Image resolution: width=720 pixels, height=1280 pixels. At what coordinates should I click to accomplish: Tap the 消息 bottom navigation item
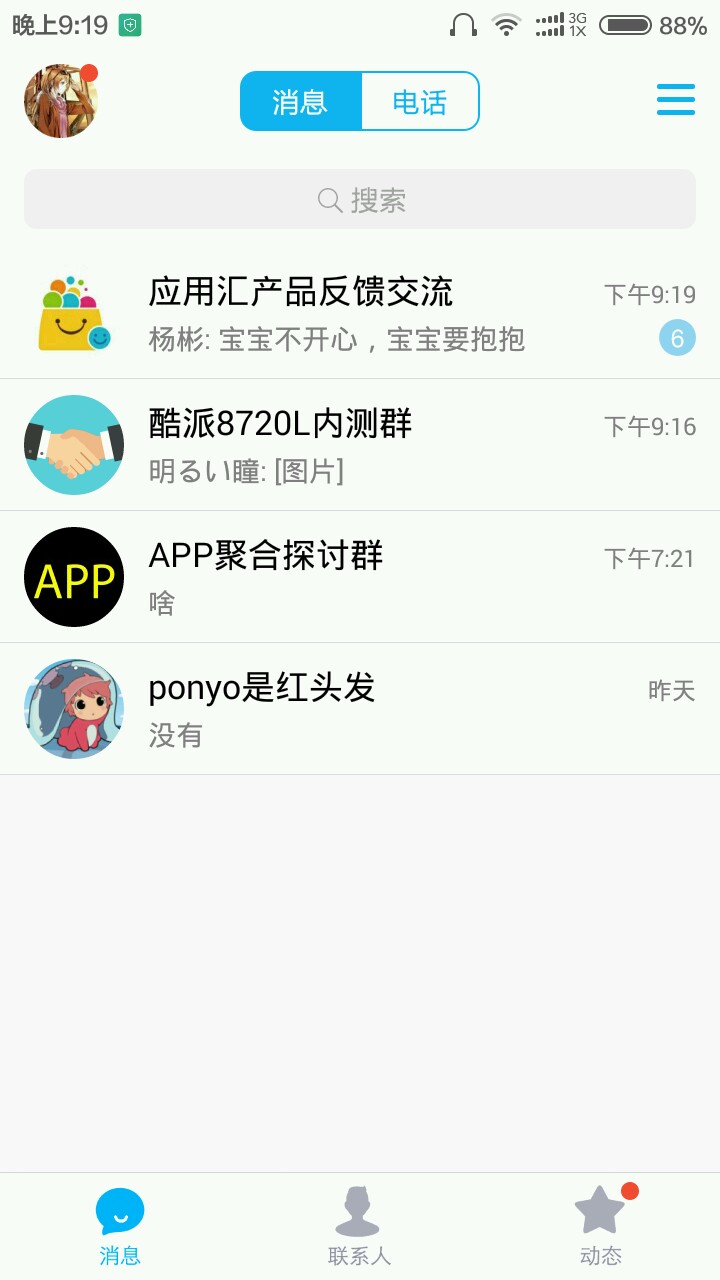[120, 1226]
